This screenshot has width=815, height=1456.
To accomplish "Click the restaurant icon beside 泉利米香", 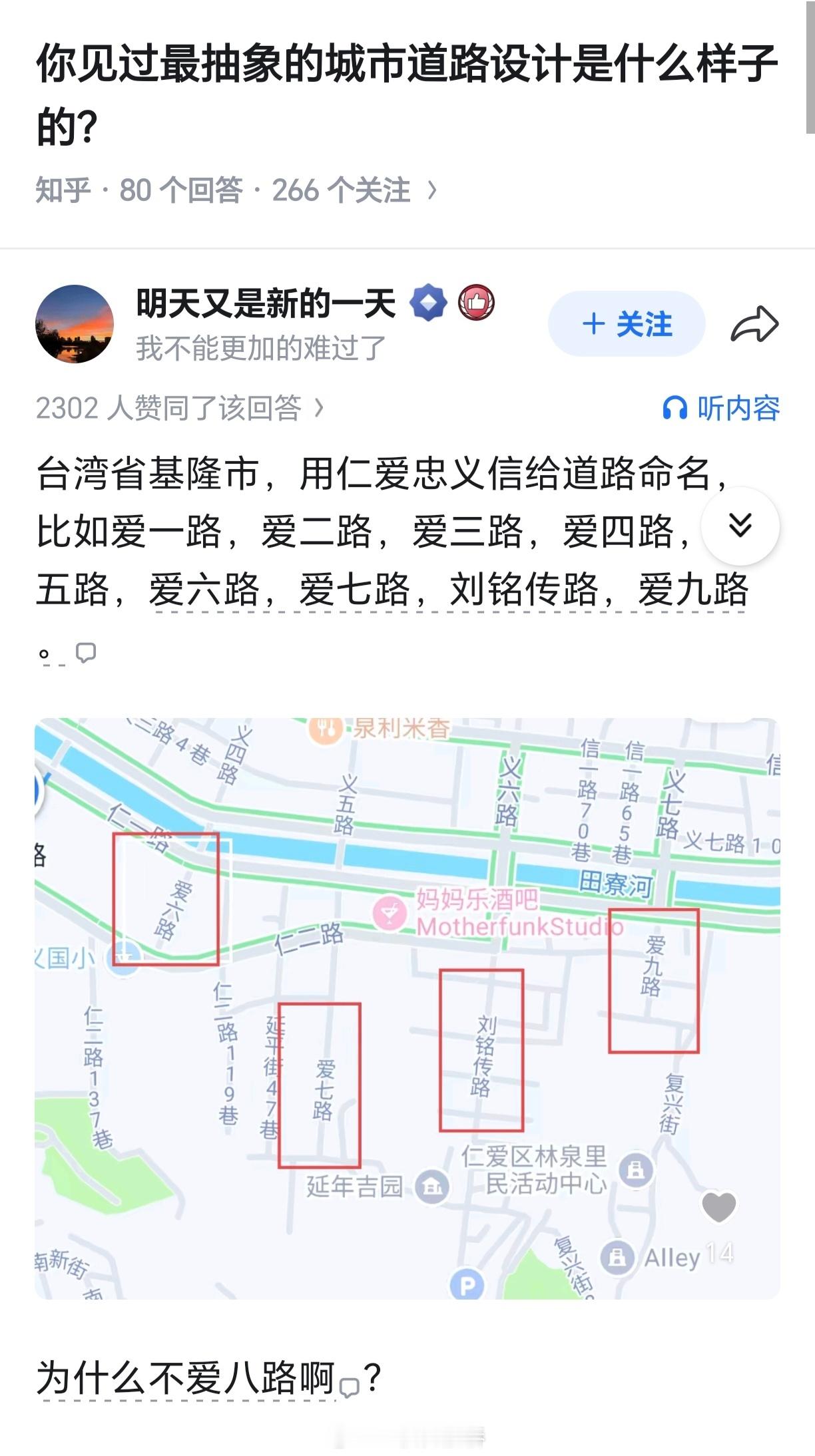I will click(324, 729).
